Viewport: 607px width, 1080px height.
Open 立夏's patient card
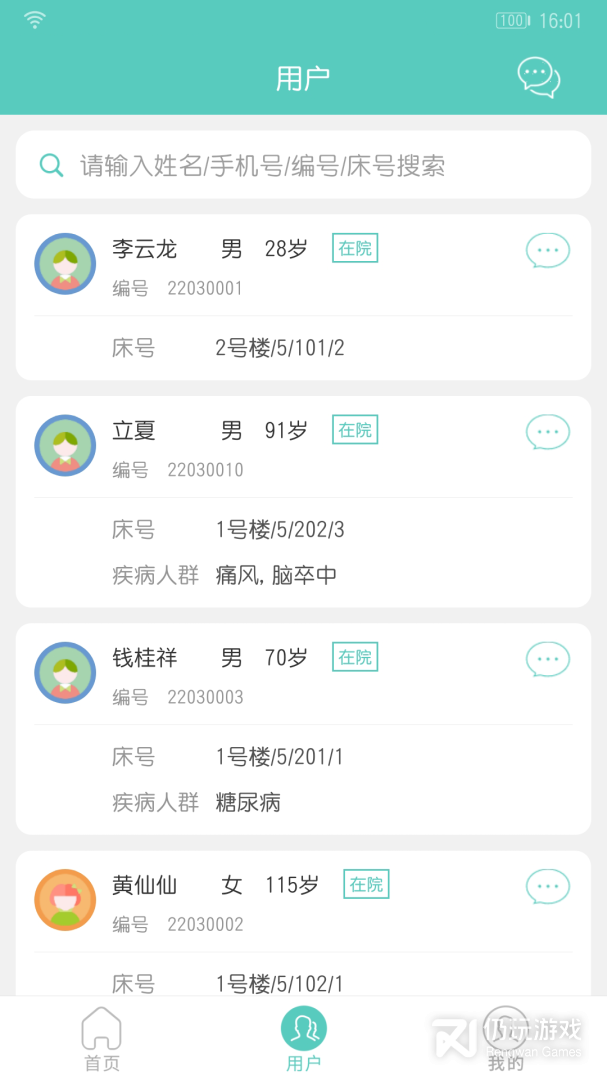[300, 501]
